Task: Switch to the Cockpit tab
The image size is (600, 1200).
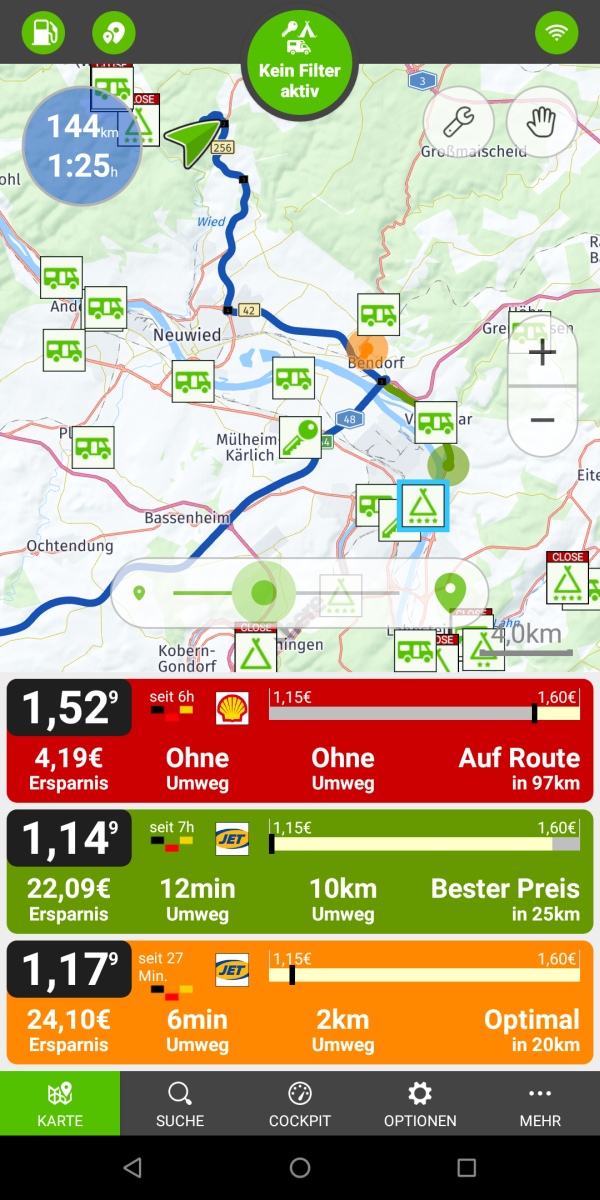Action: (300, 1104)
